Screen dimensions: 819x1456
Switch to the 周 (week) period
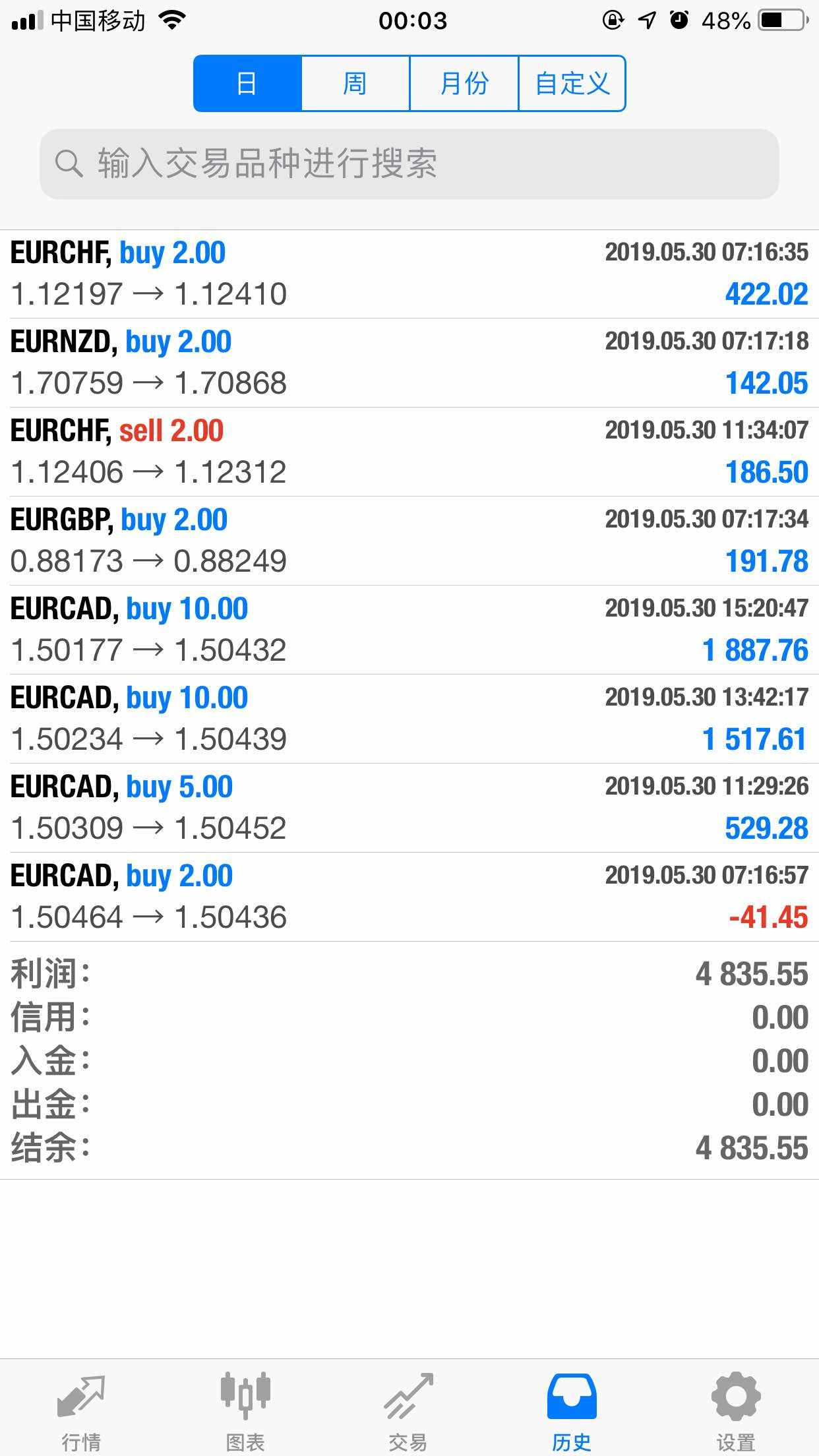click(x=355, y=84)
